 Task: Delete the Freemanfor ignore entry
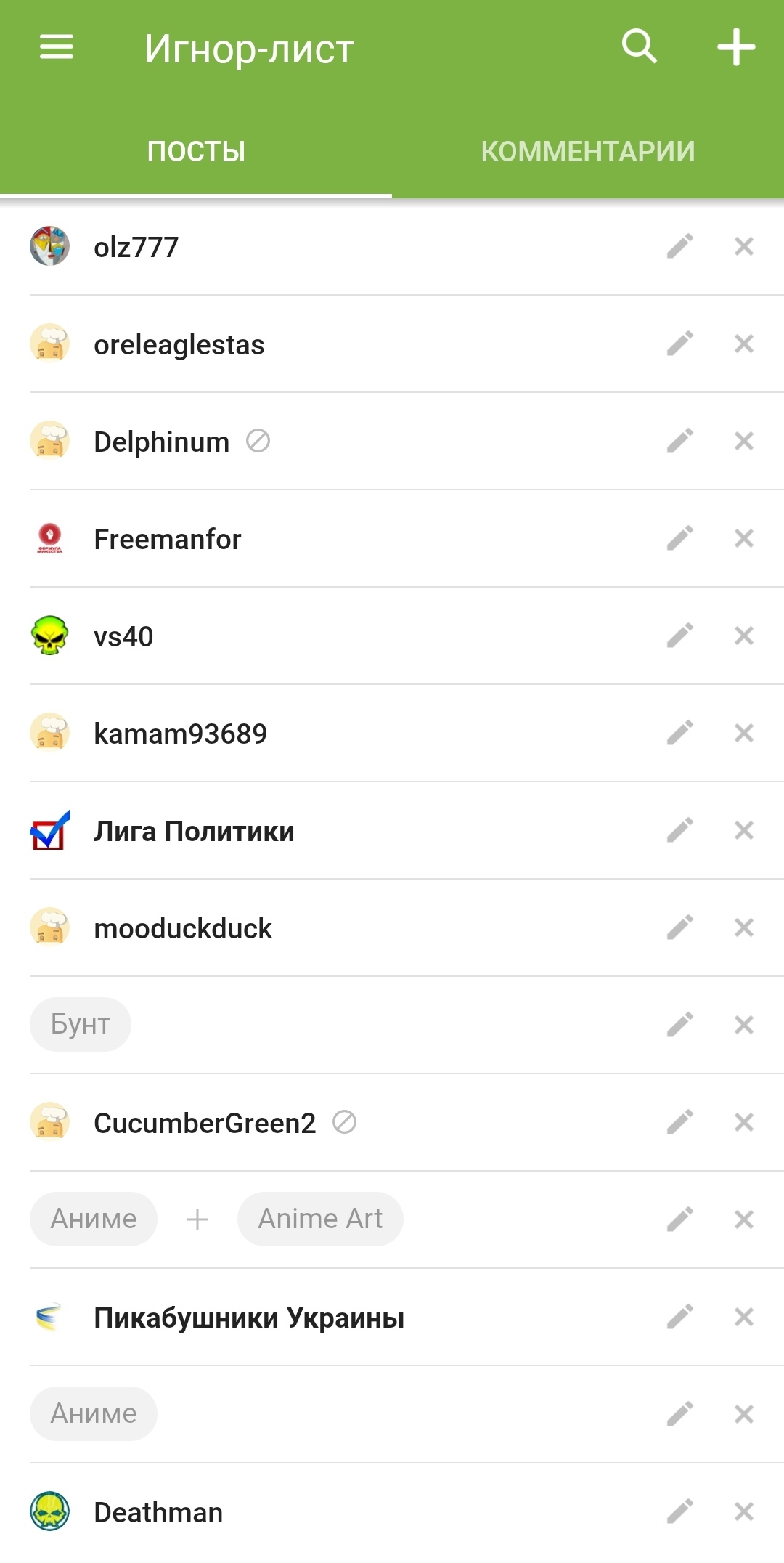click(744, 539)
